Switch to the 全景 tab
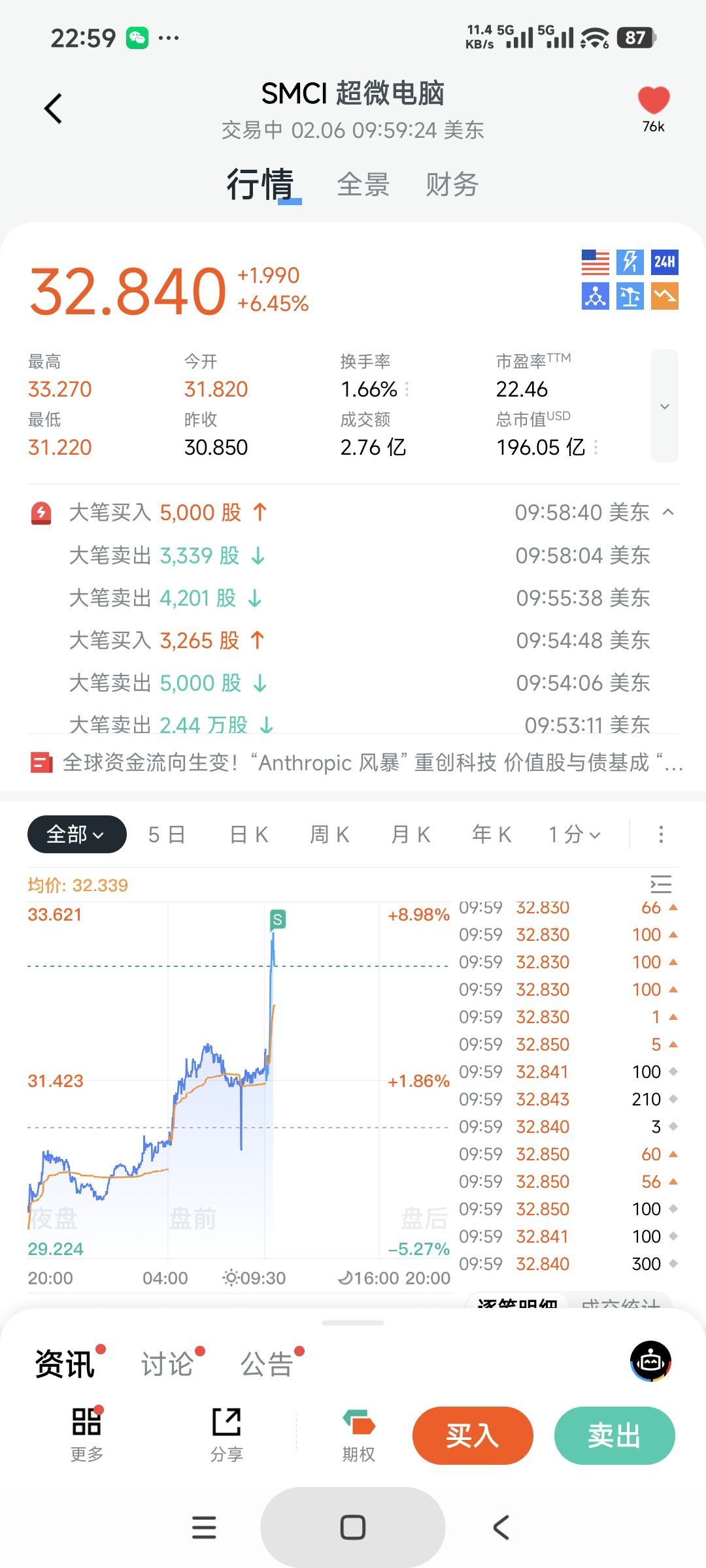 363,185
